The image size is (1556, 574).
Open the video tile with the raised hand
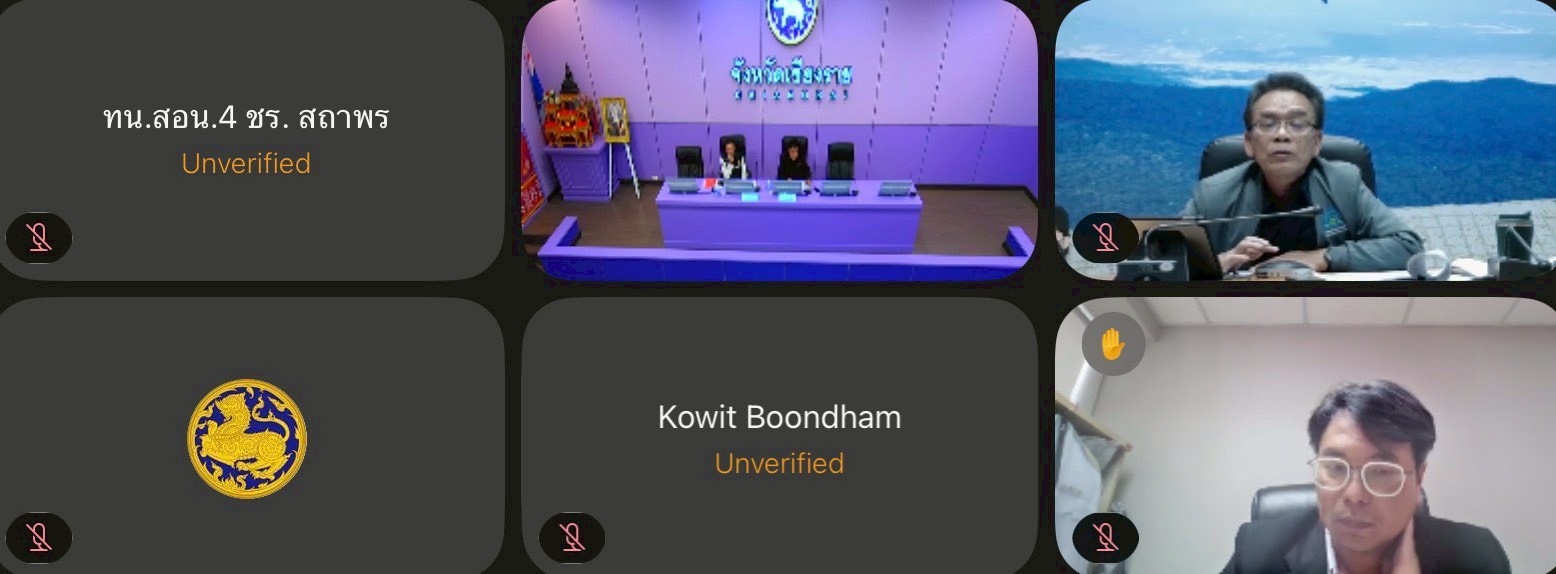pos(1305,438)
